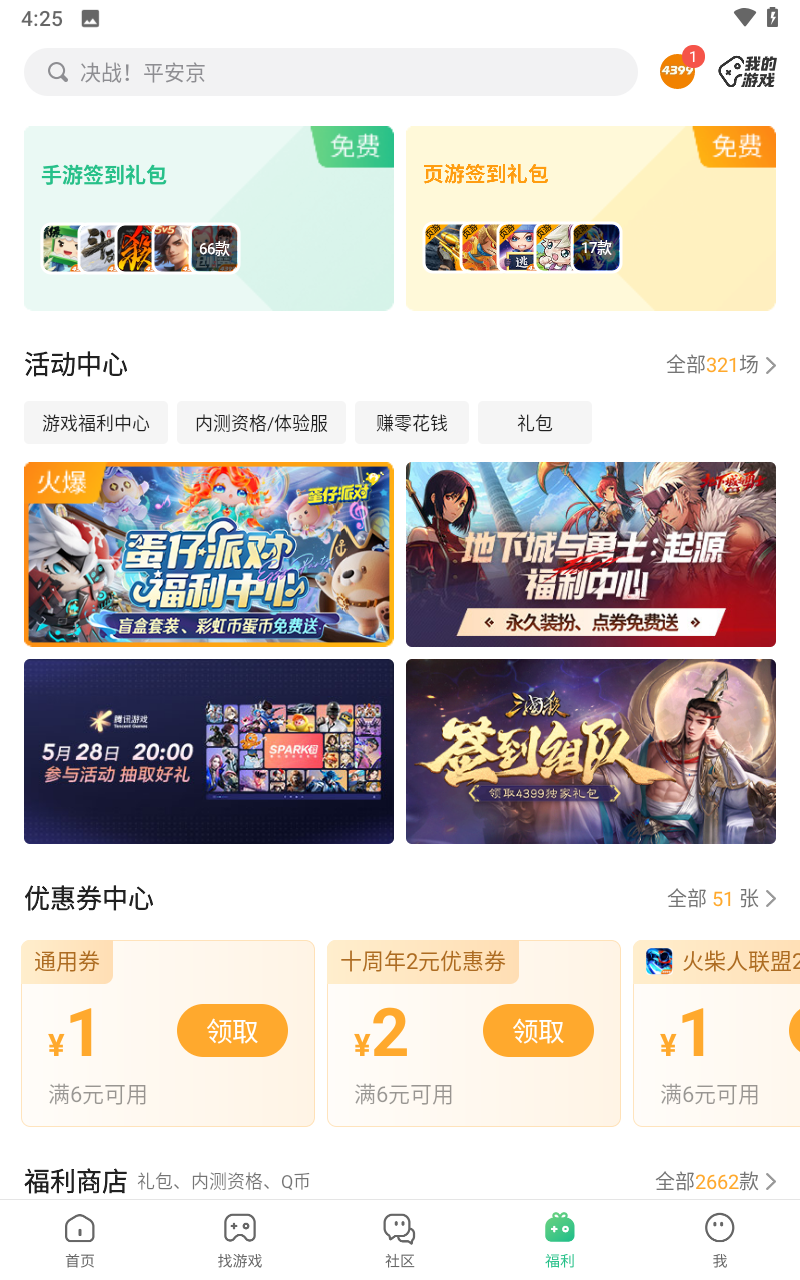The height and width of the screenshot is (1280, 800).
Task: Claim the 十周年2元优惠券
Action: 538,1031
